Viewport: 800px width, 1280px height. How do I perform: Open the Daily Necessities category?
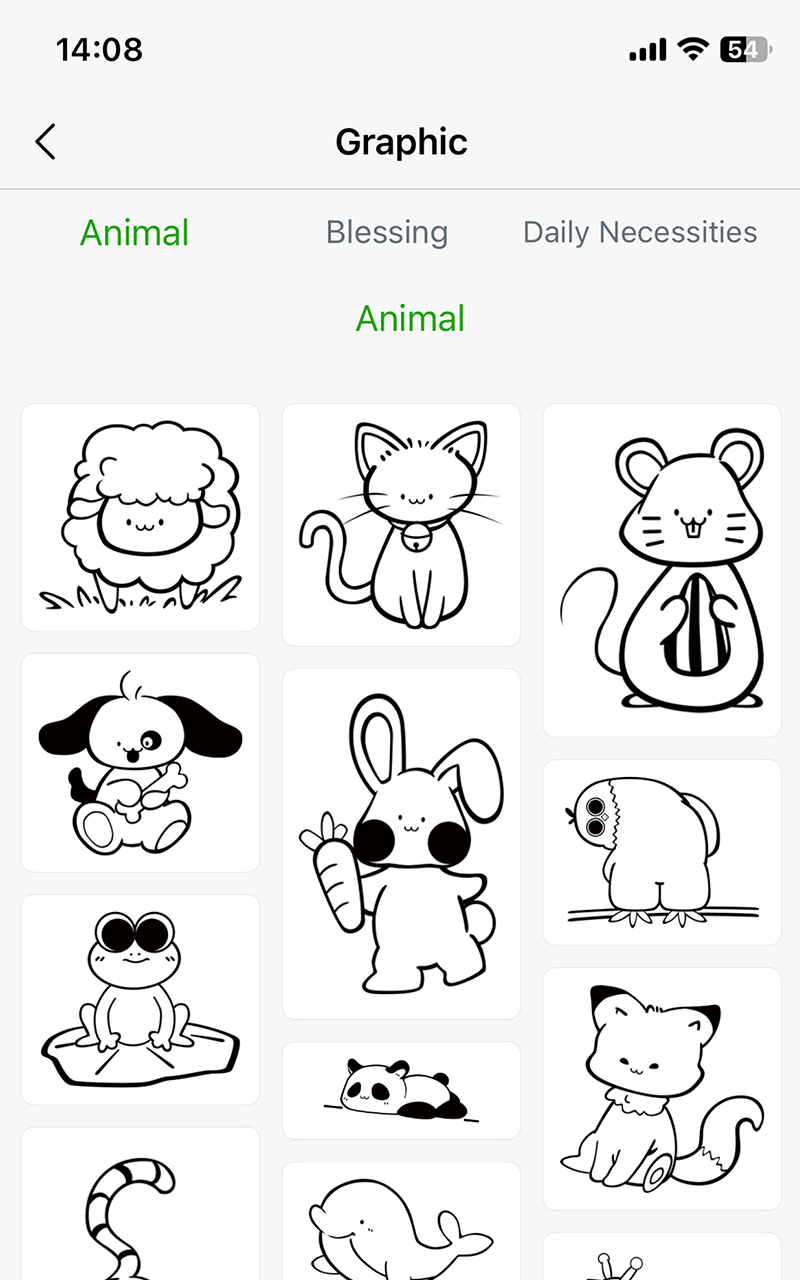(639, 232)
